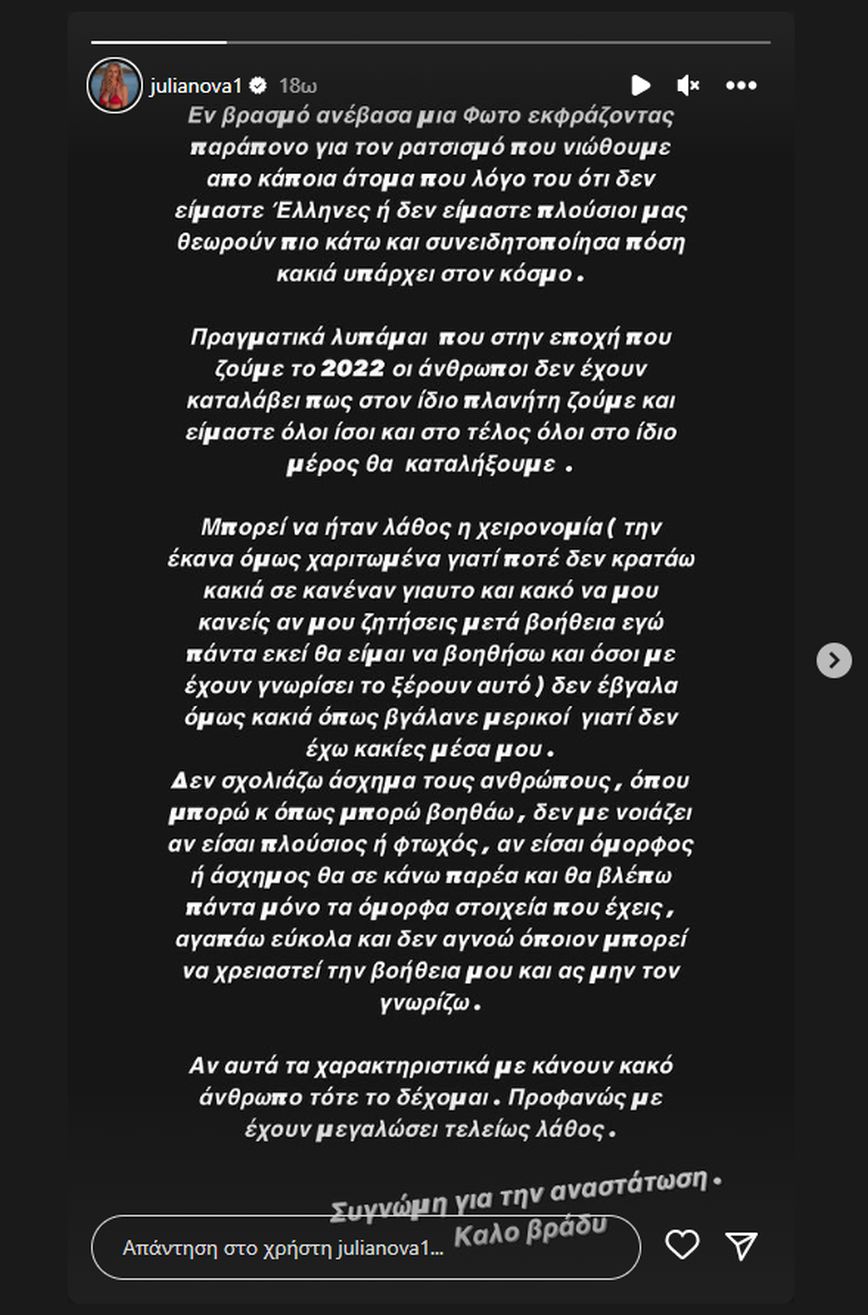Open julianova1's profile picture
868x1315 pixels.
pyautogui.click(x=115, y=86)
